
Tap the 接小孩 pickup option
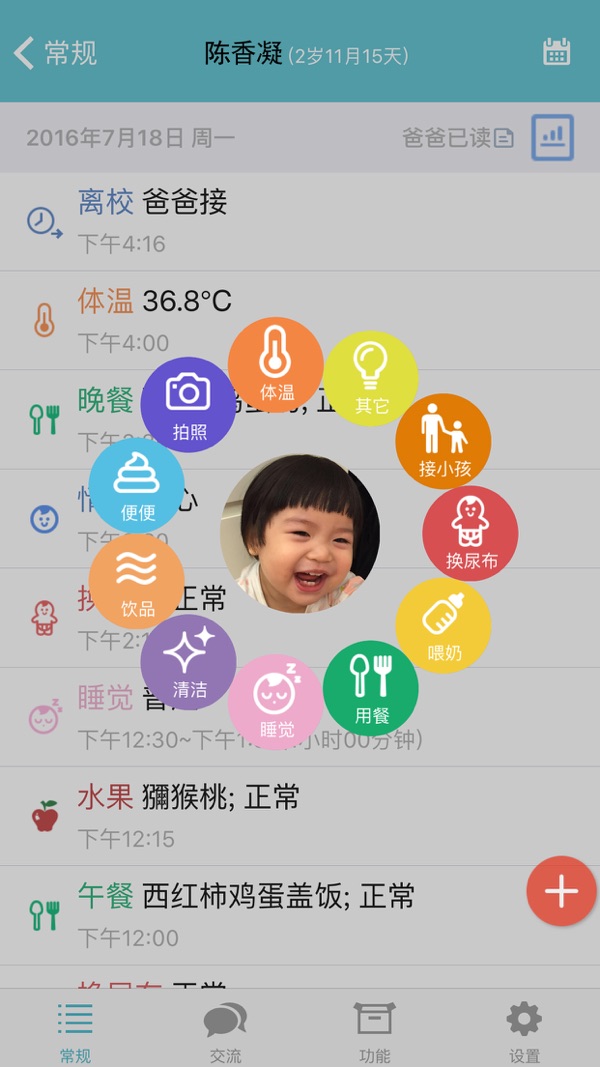[444, 441]
